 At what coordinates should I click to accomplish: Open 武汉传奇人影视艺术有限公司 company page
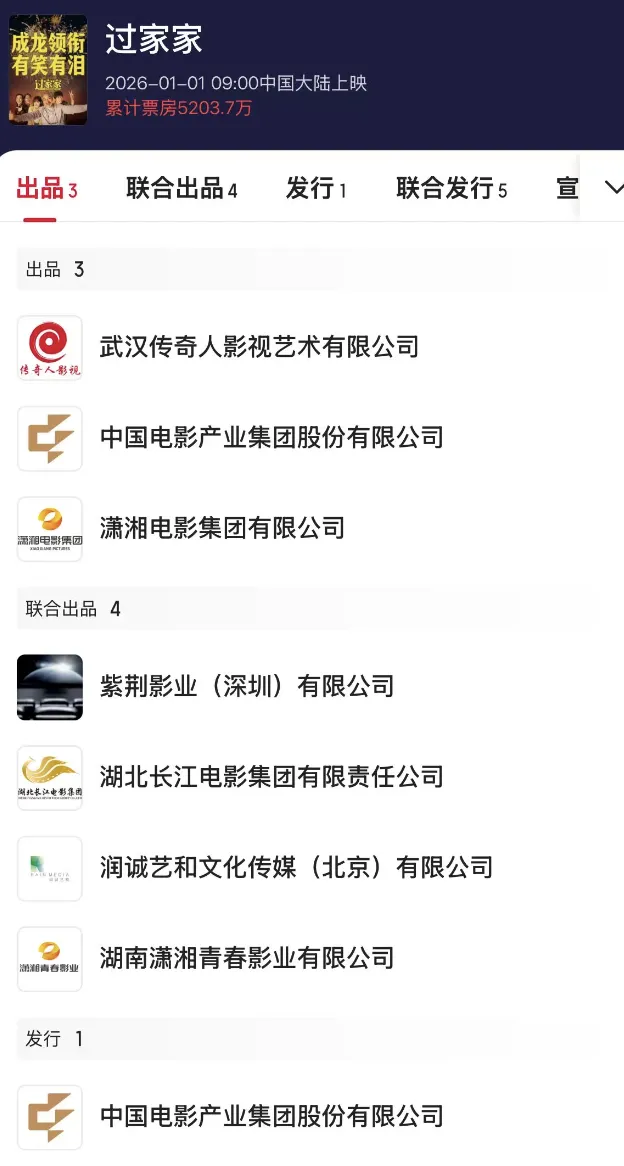259,347
